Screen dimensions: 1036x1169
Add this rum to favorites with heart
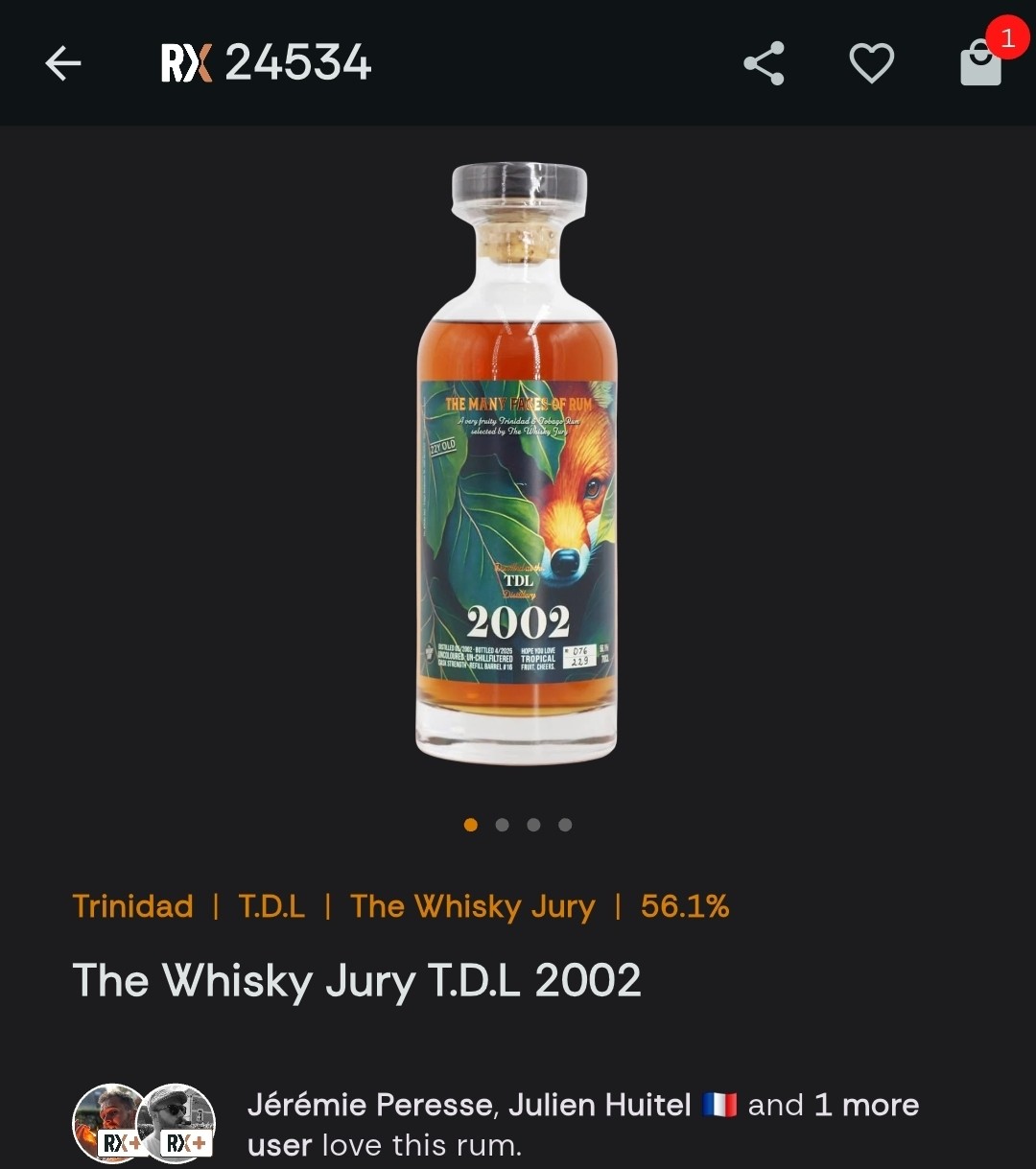tap(871, 64)
